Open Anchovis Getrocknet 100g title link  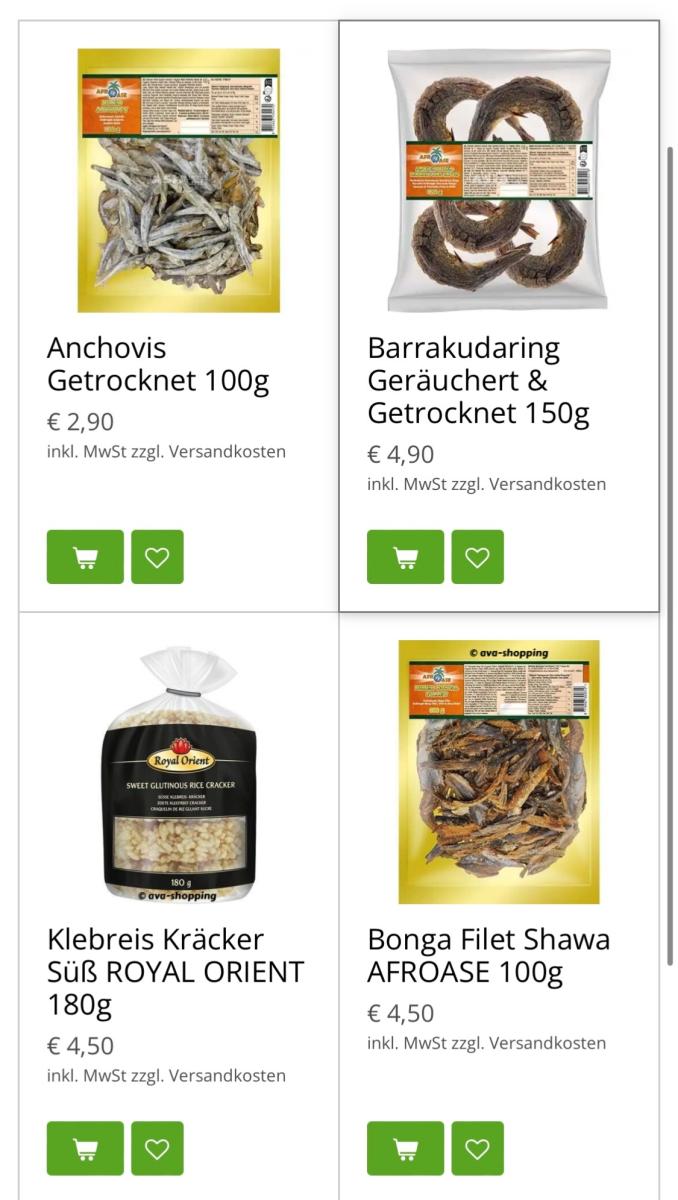(158, 364)
